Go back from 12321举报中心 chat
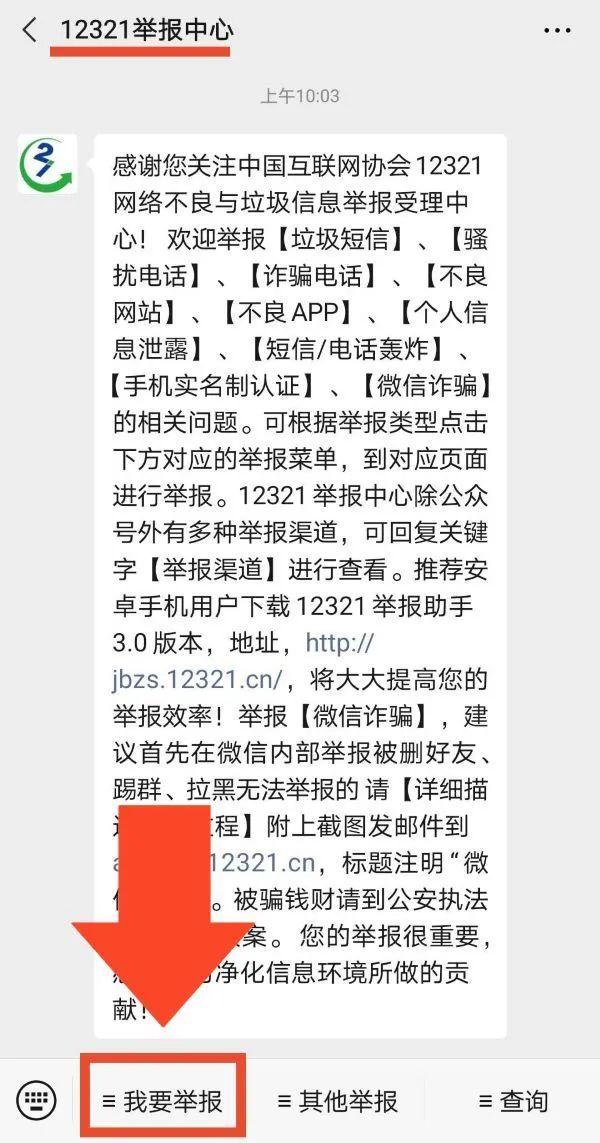 click(x=29, y=31)
